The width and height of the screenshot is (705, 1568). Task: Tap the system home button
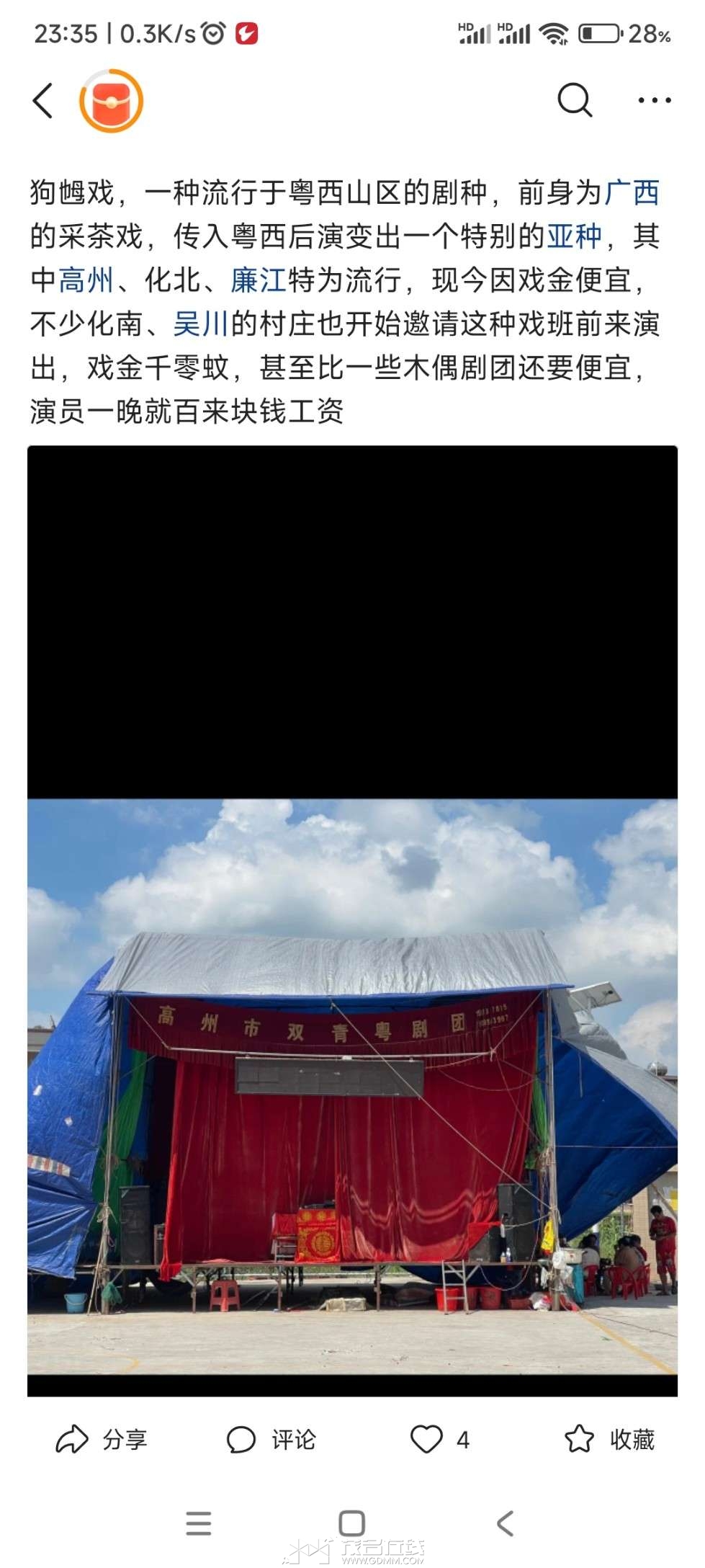coord(351,1523)
